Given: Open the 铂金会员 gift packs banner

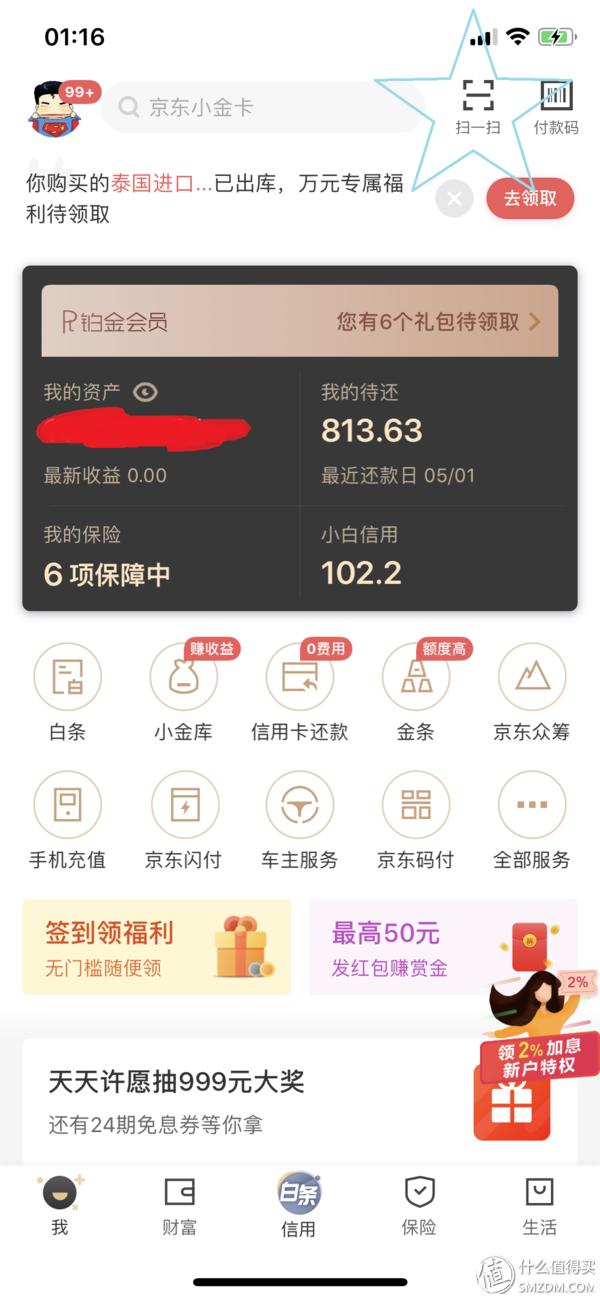Looking at the screenshot, I should pyautogui.click(x=300, y=321).
